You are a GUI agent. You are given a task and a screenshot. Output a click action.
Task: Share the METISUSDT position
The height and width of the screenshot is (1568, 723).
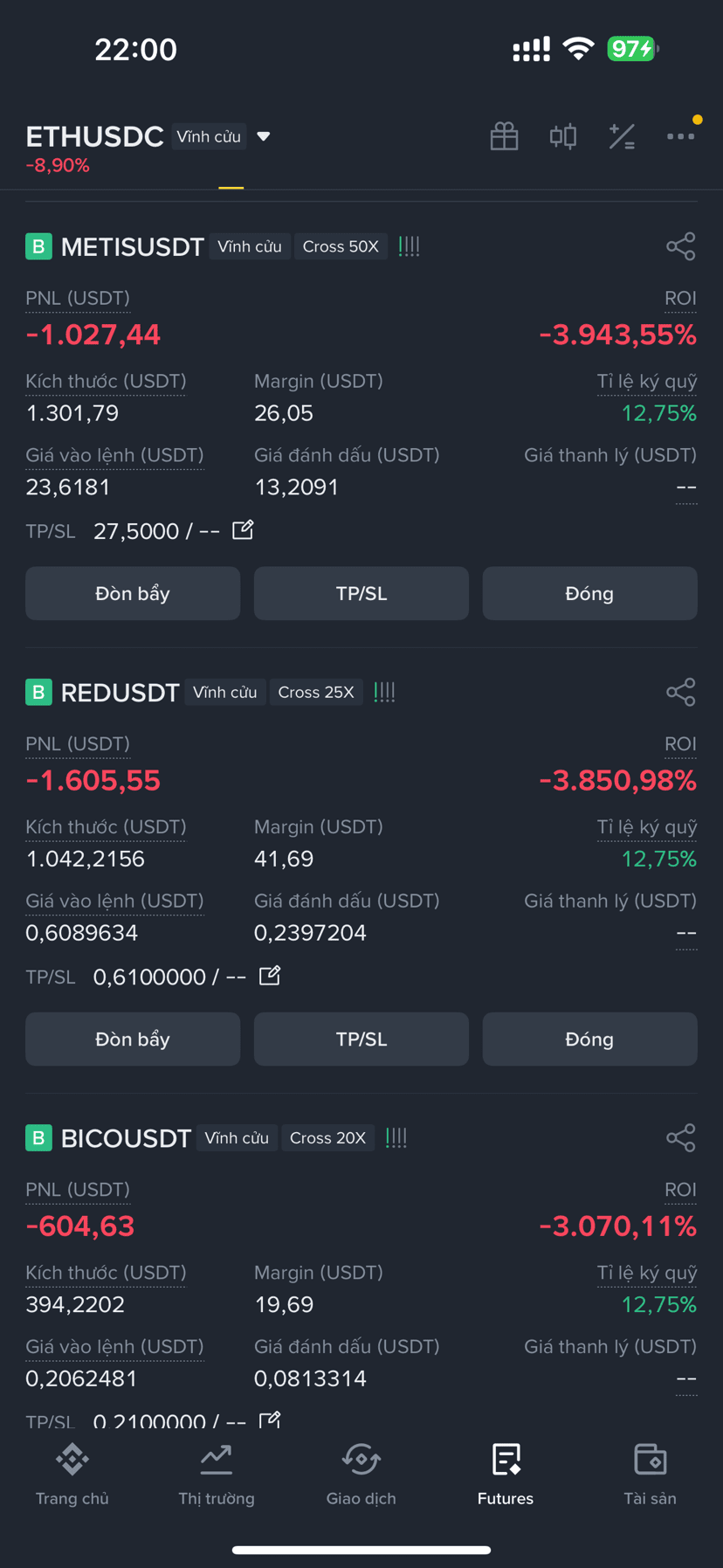pyautogui.click(x=681, y=246)
